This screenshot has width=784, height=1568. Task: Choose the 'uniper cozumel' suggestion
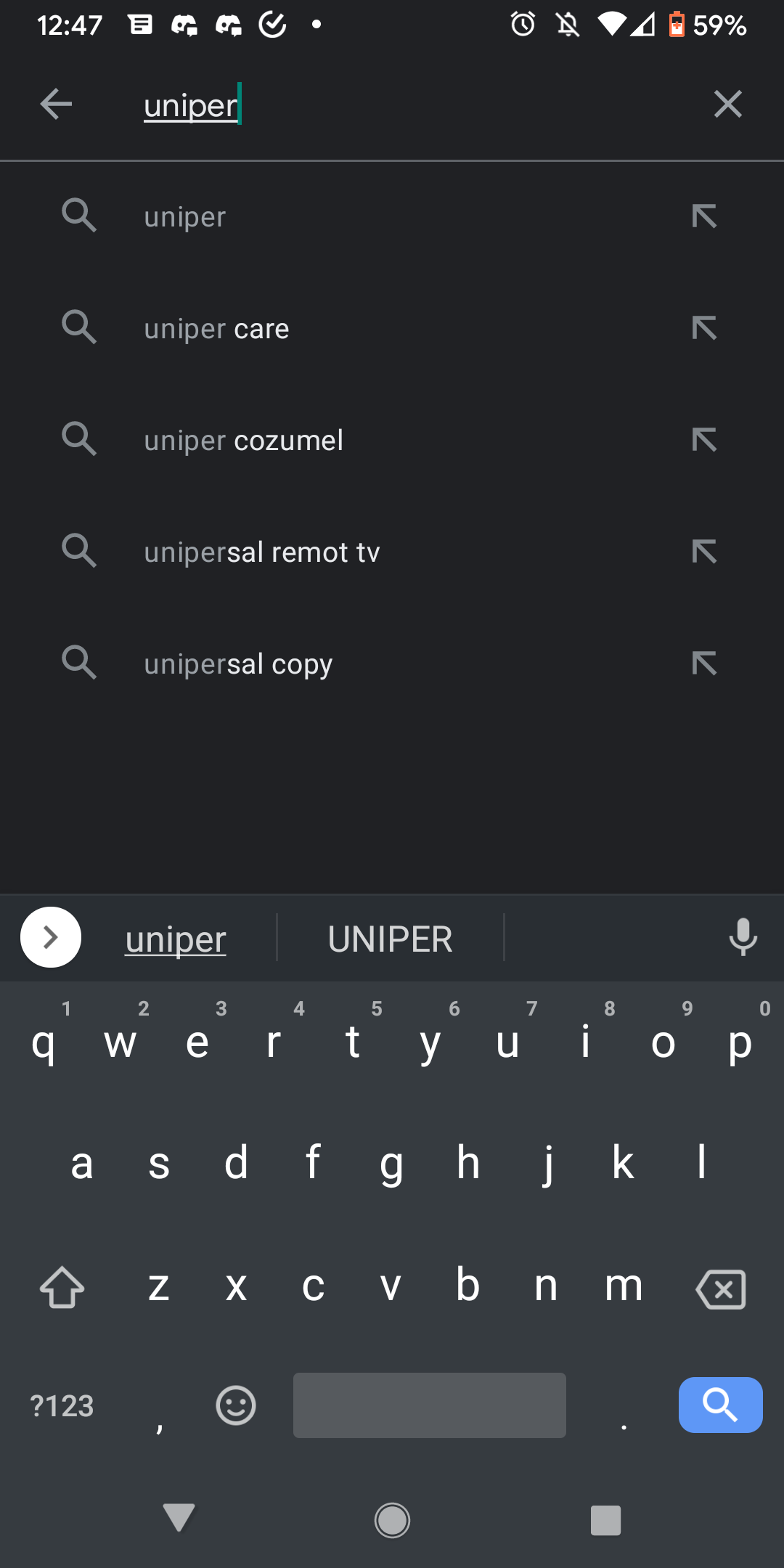click(x=243, y=441)
